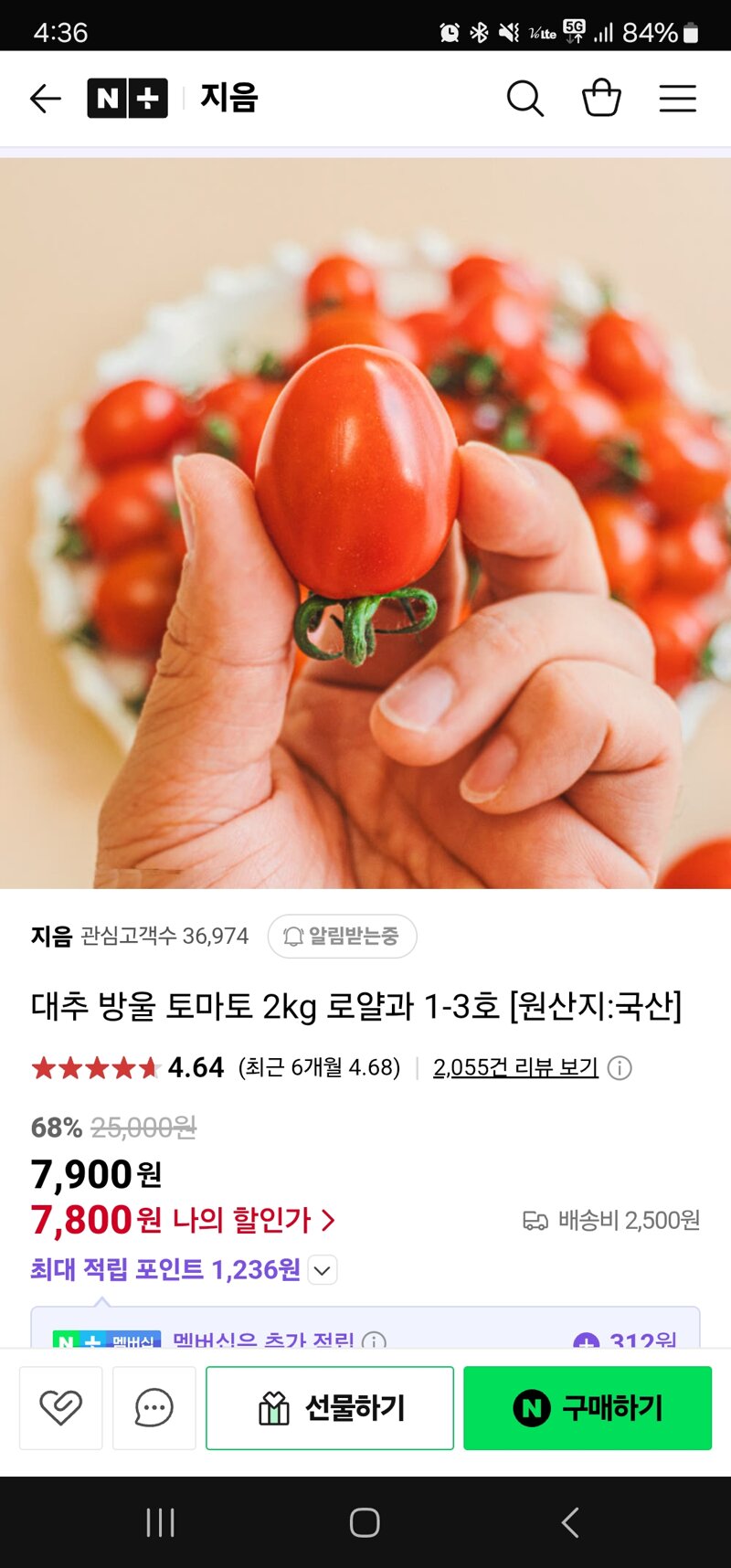Viewport: 731px width, 1568px height.
Task: Open the membership 추가 적립 info icon
Action: [374, 1340]
